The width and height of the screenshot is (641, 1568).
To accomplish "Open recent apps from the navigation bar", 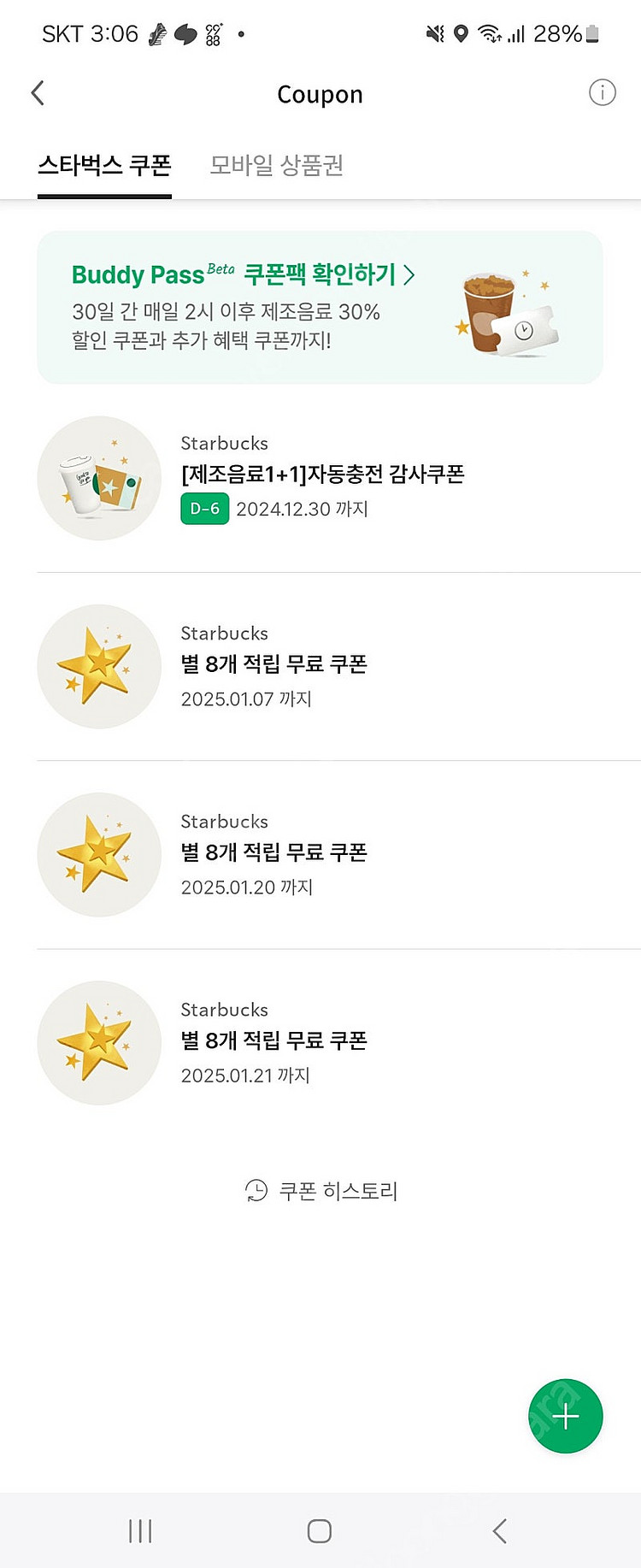I will 140,1530.
